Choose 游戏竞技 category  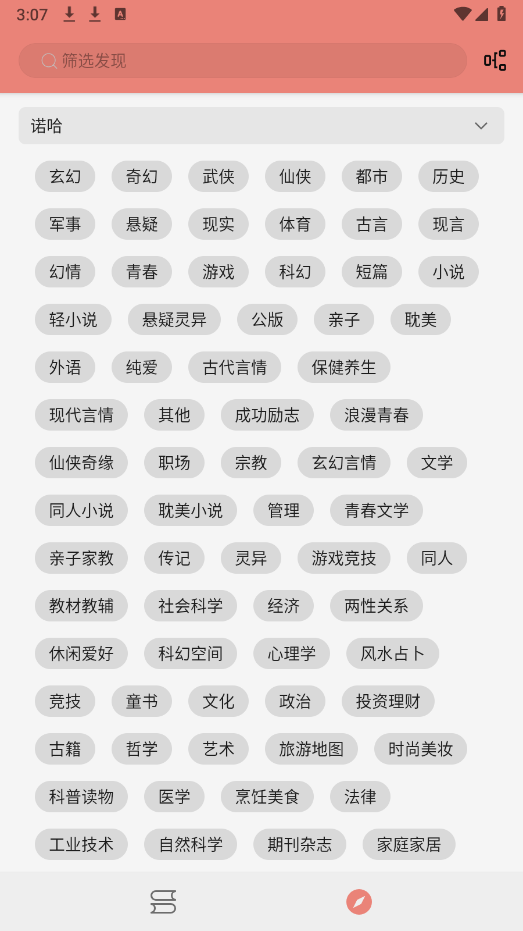(x=344, y=558)
